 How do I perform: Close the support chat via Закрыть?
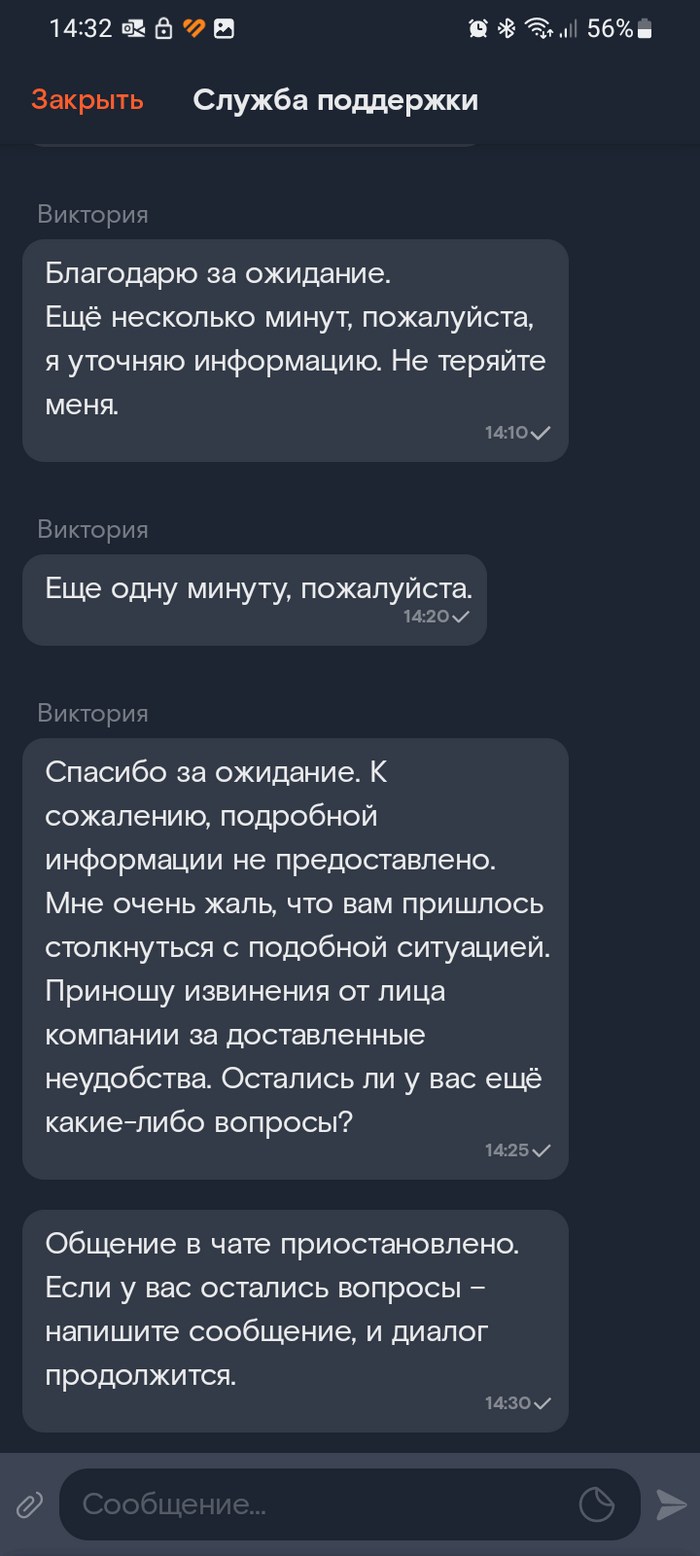pyautogui.click(x=87, y=100)
